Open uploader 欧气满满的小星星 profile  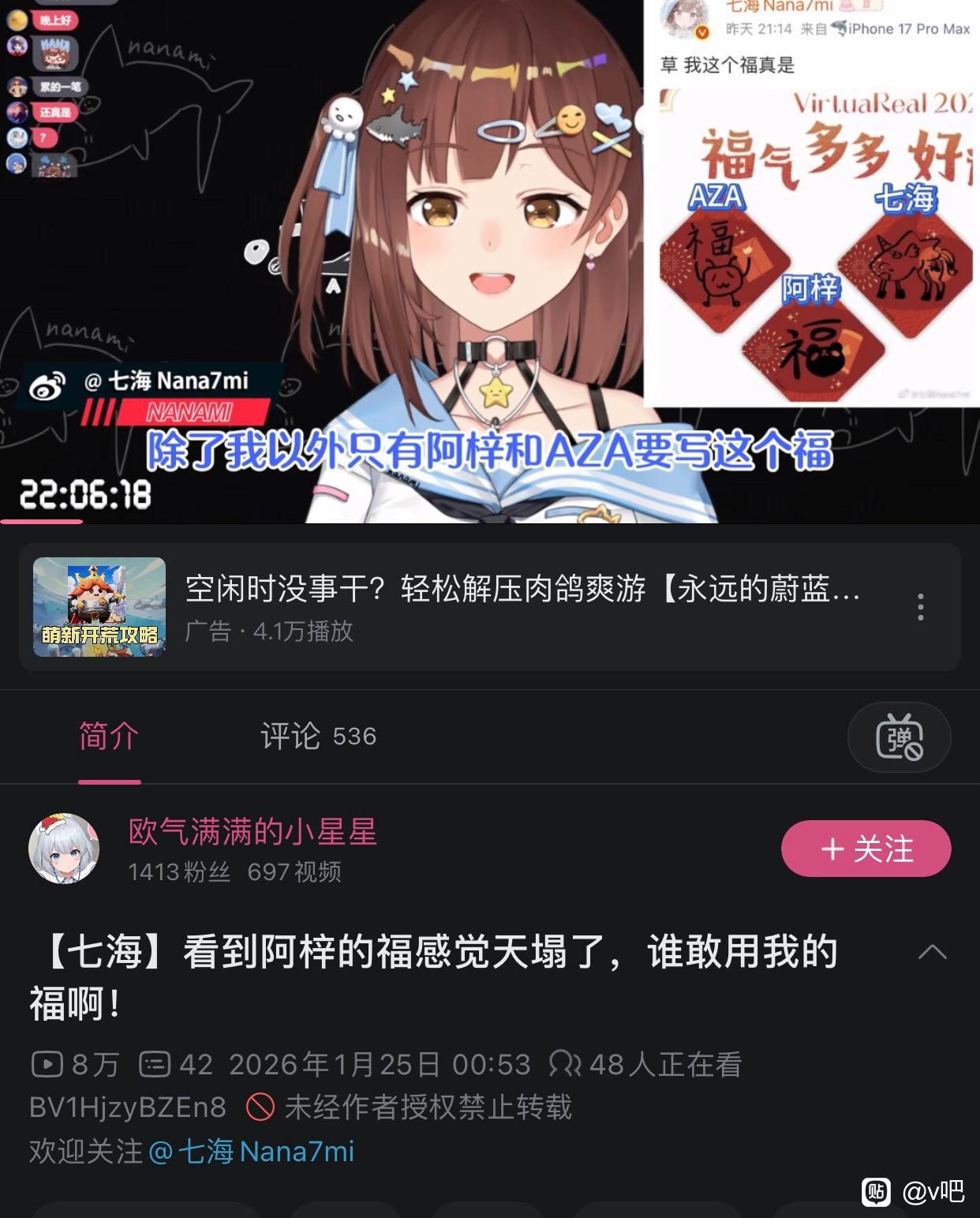[x=252, y=832]
